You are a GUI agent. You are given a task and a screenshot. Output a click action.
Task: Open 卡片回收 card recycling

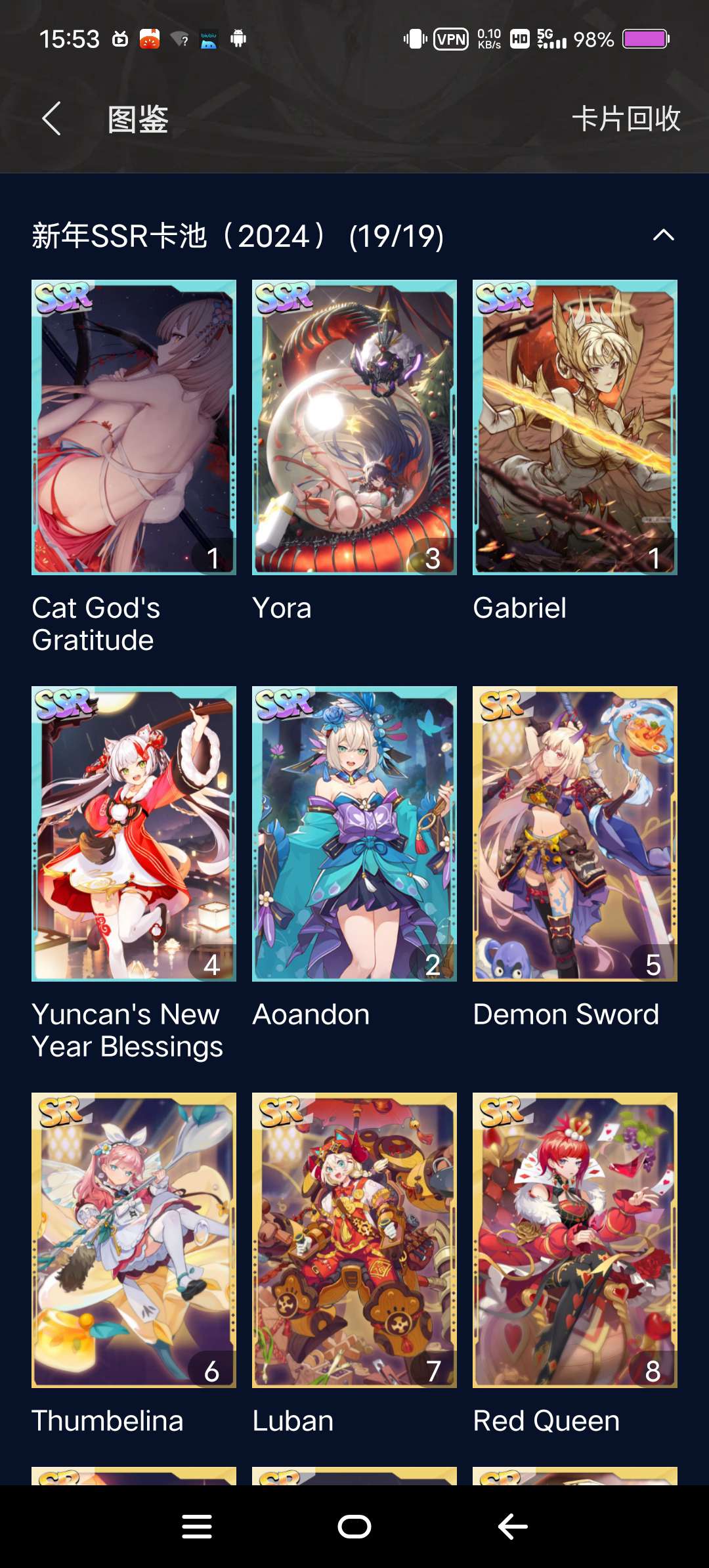[x=626, y=119]
